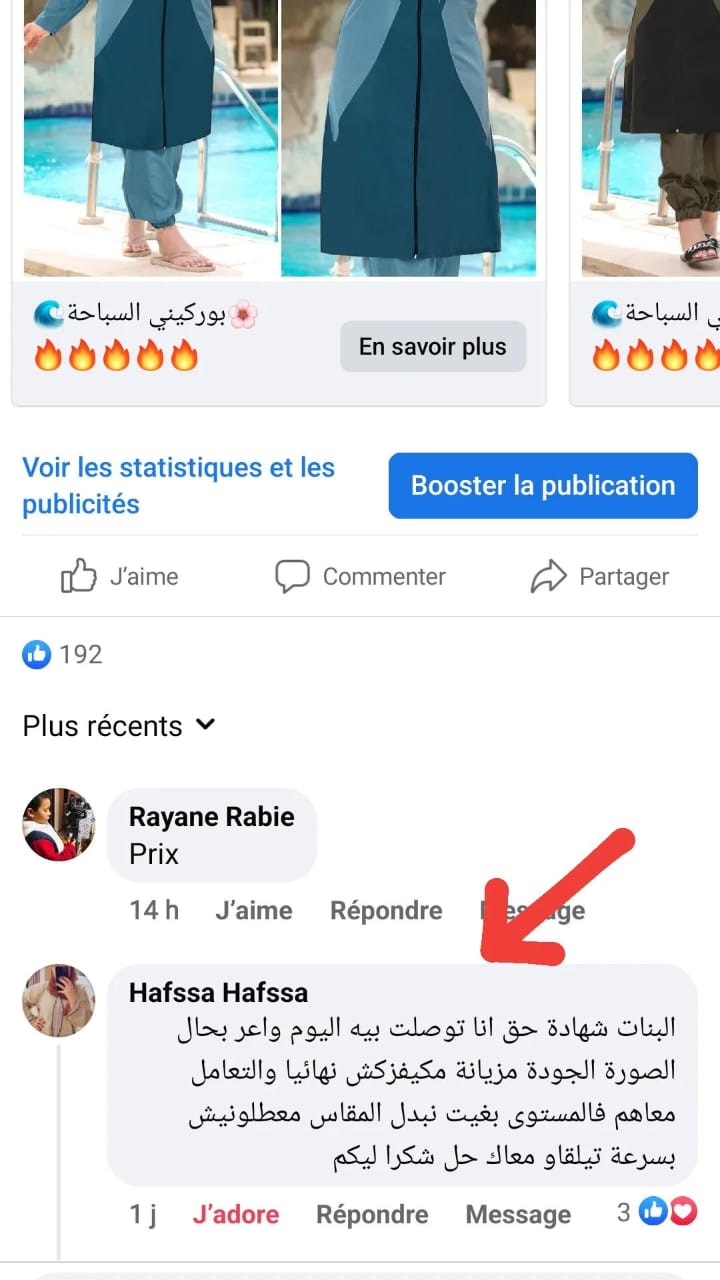View the 192 post reactions
The image size is (720, 1280).
pos(63,654)
